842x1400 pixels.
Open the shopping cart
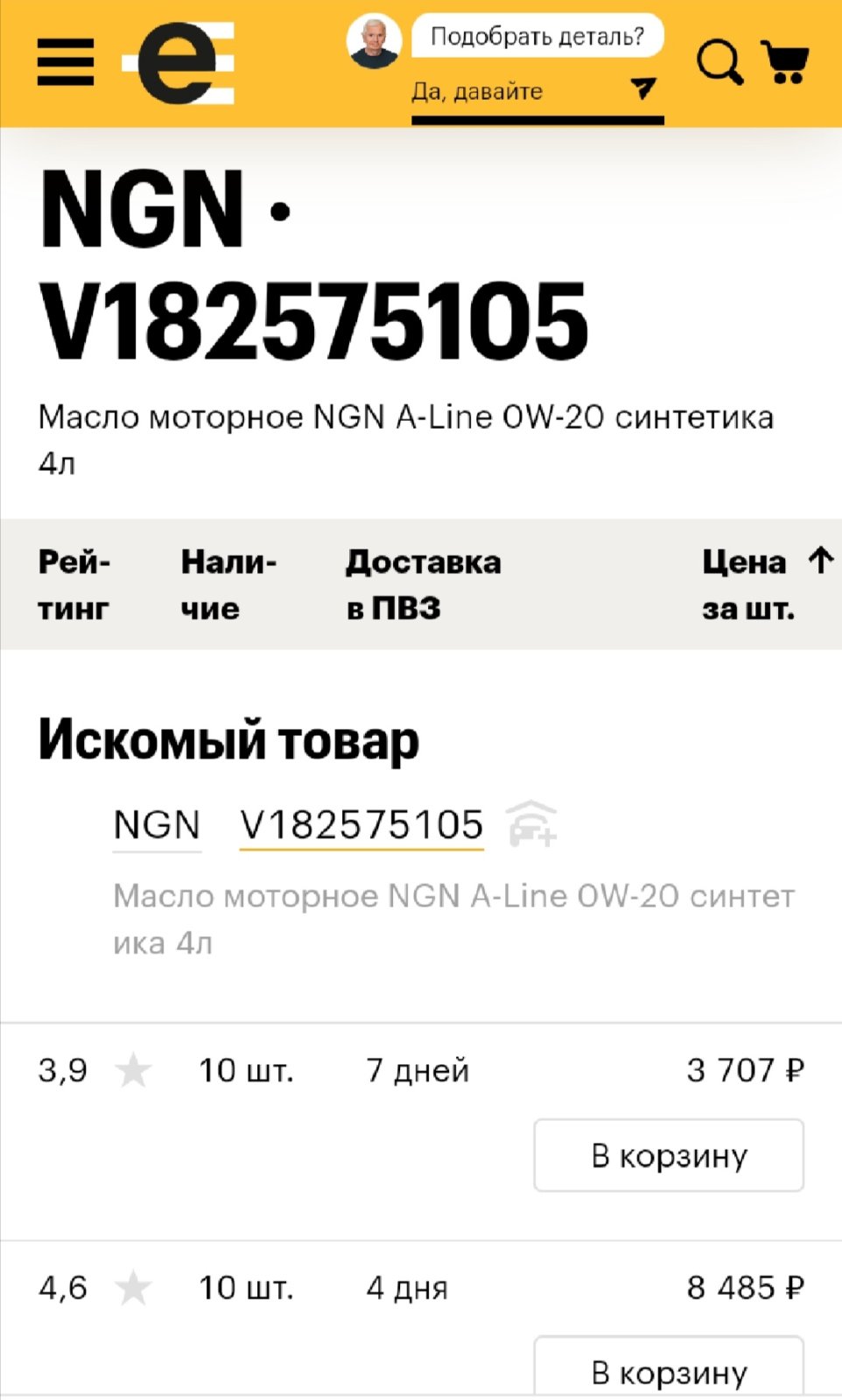coord(785,62)
